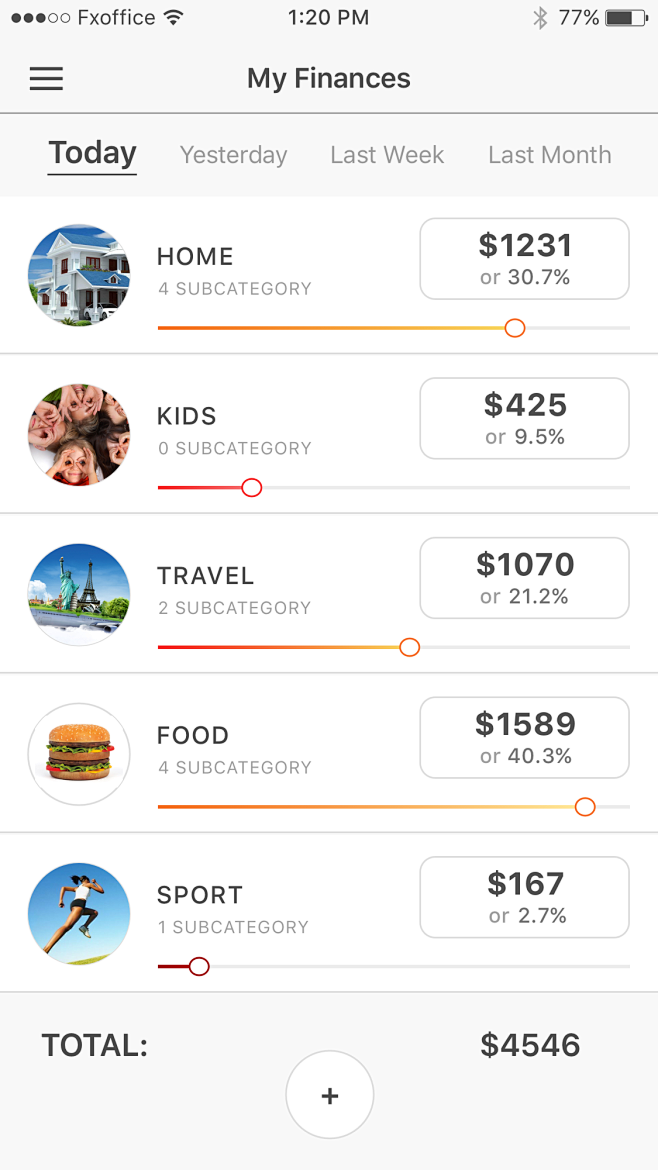Switch to the Last Week tab
658x1170 pixels.
tap(387, 154)
